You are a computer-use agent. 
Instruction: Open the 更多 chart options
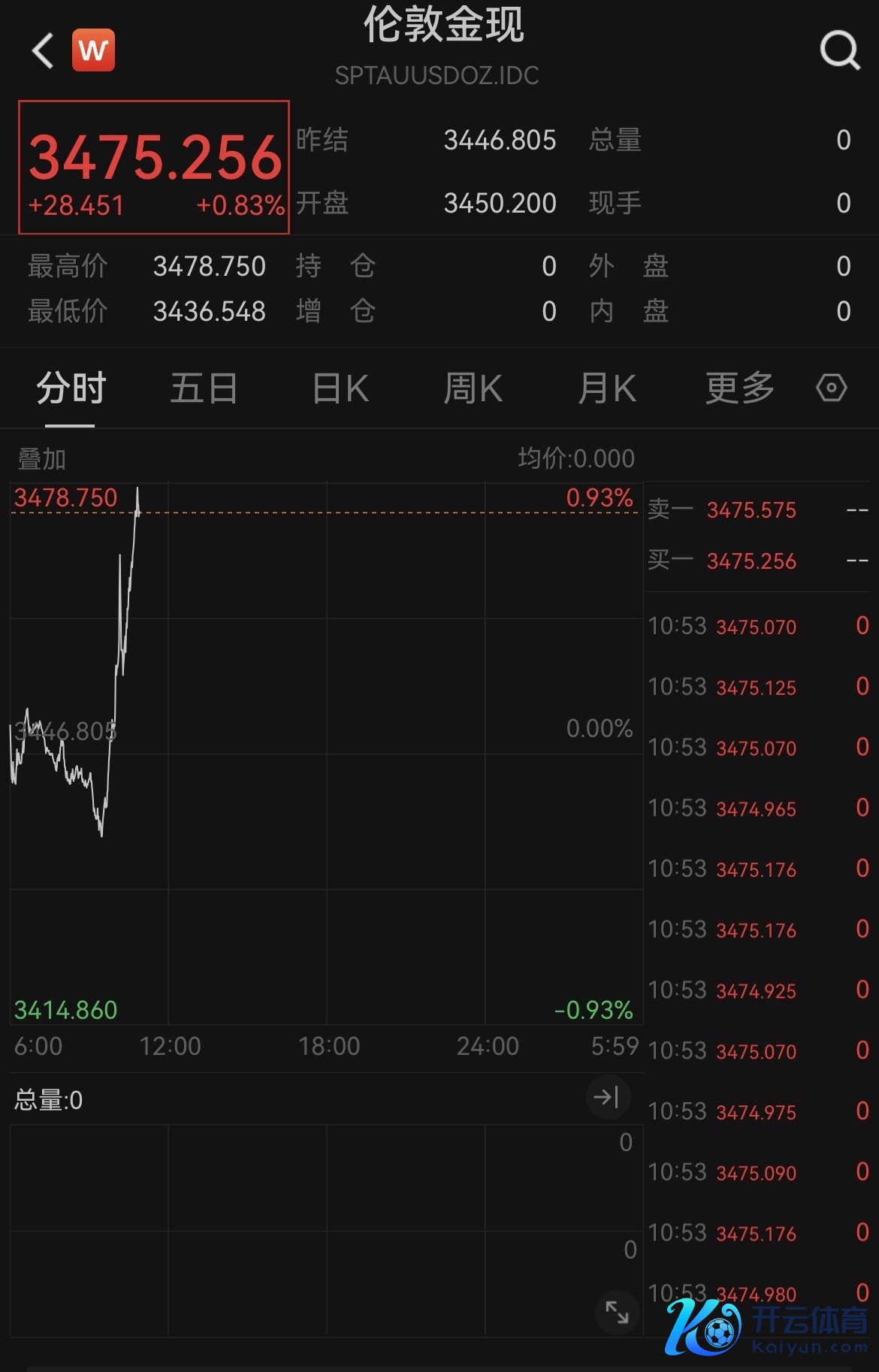(x=739, y=388)
